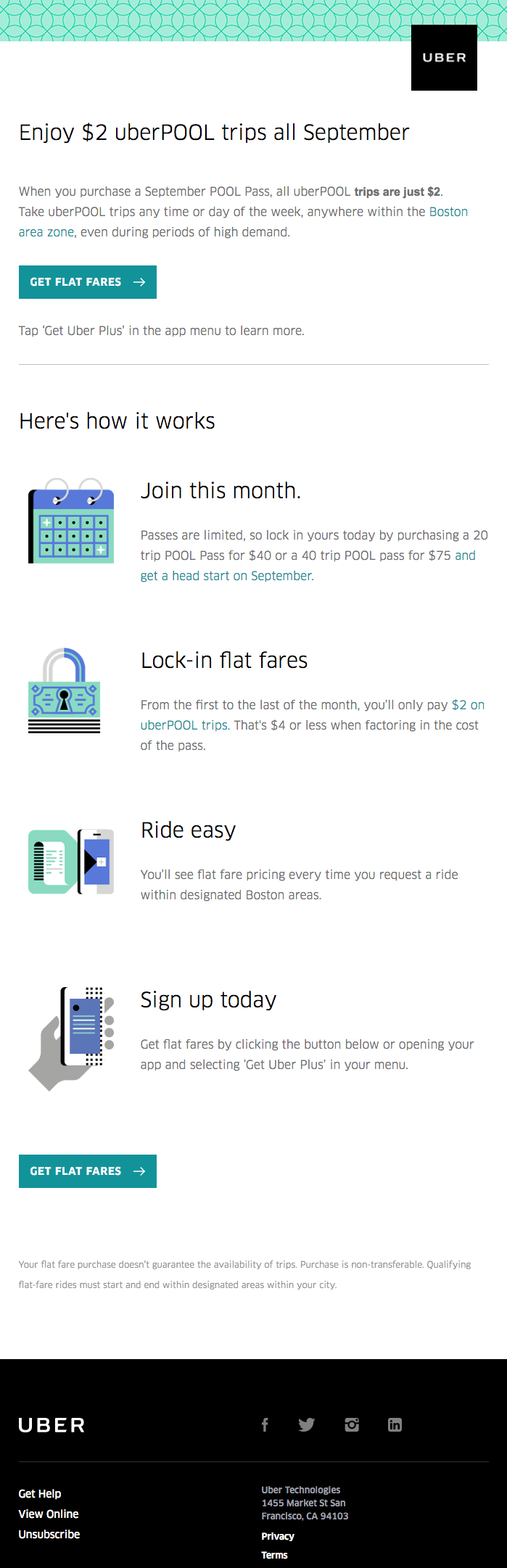Image resolution: width=507 pixels, height=1568 pixels.
Task: Tap GET FLAT FARES after the Sign up today section
Action: coord(87,1171)
